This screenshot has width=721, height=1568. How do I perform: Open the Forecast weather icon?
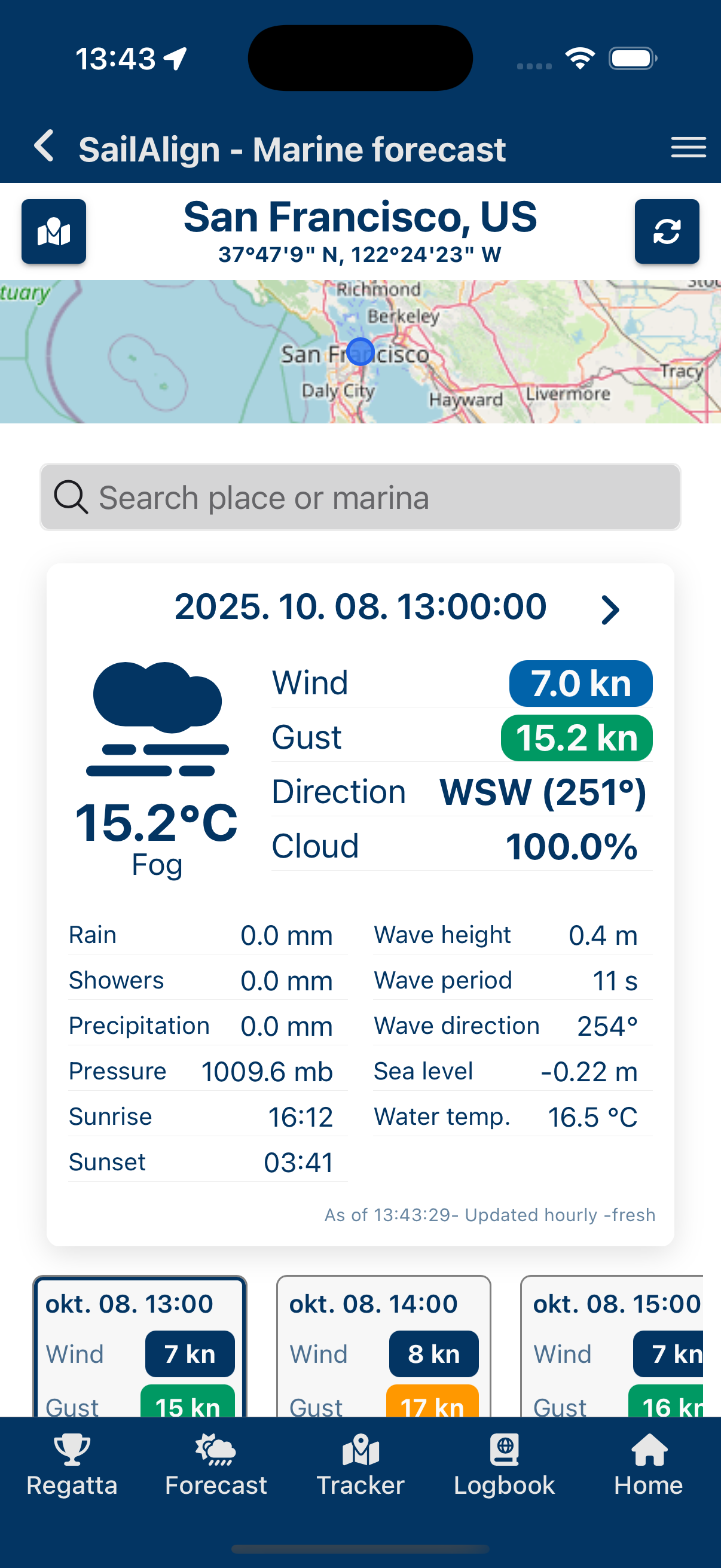pyautogui.click(x=215, y=1450)
